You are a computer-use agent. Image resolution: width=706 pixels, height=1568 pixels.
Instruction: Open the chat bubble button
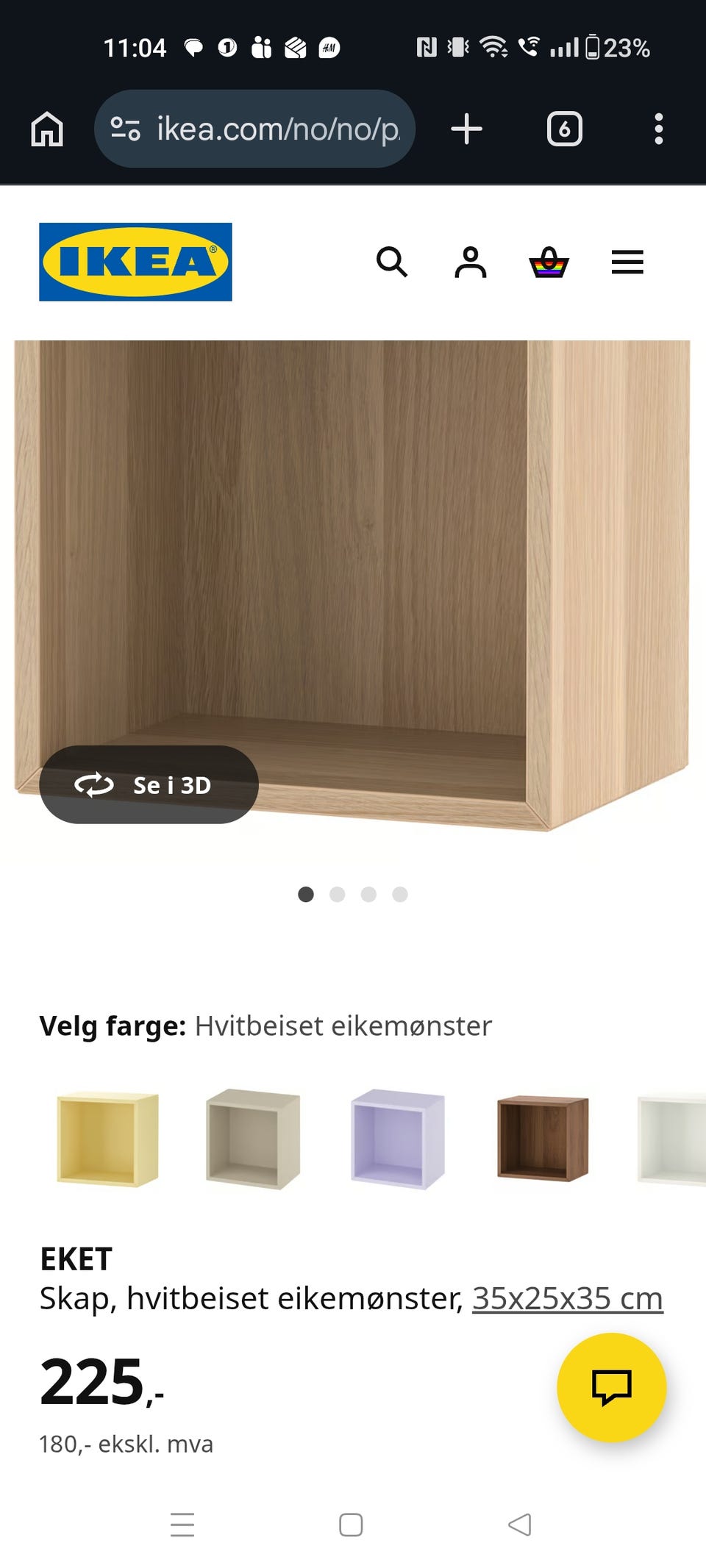click(x=613, y=1388)
